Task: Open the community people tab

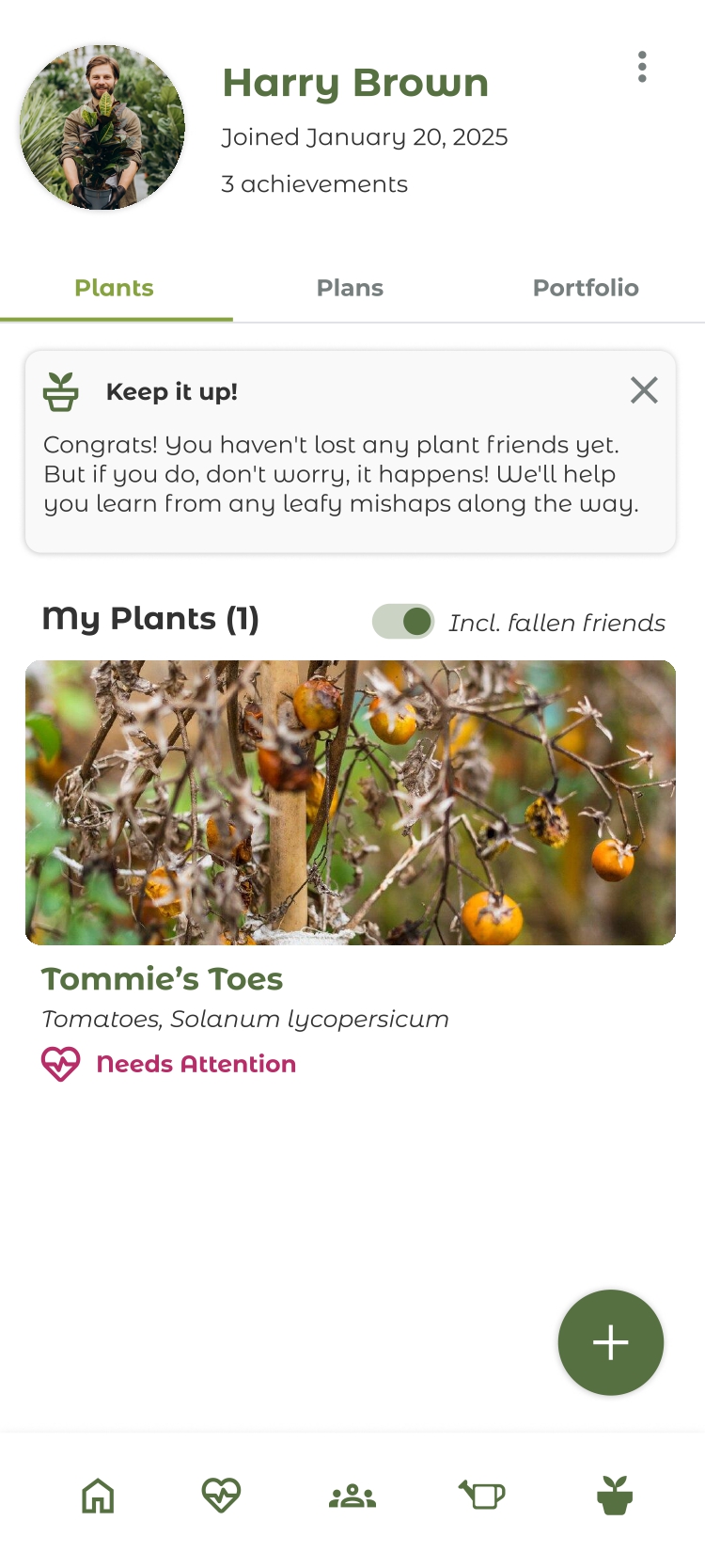Action: (x=352, y=1495)
